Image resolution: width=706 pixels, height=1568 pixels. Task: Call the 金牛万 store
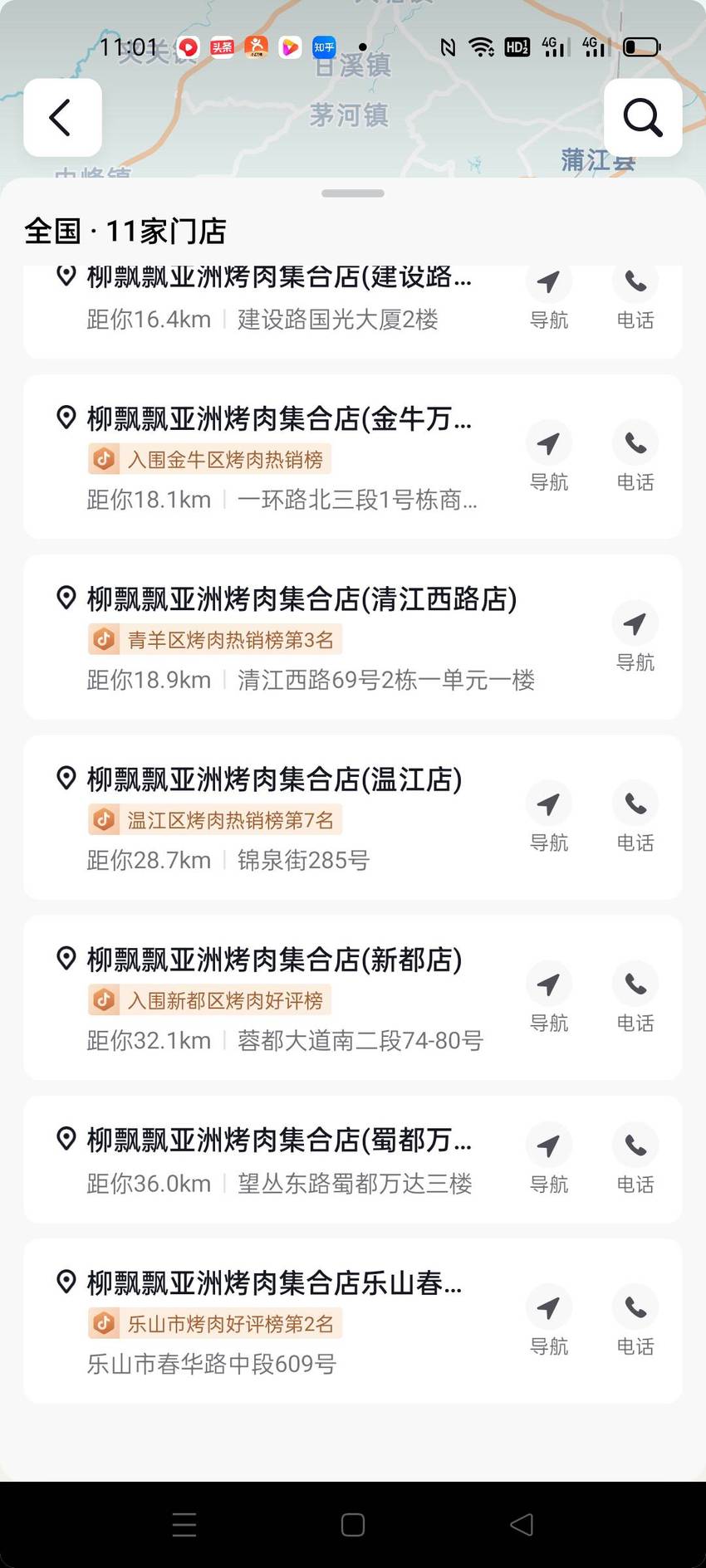coord(635,457)
